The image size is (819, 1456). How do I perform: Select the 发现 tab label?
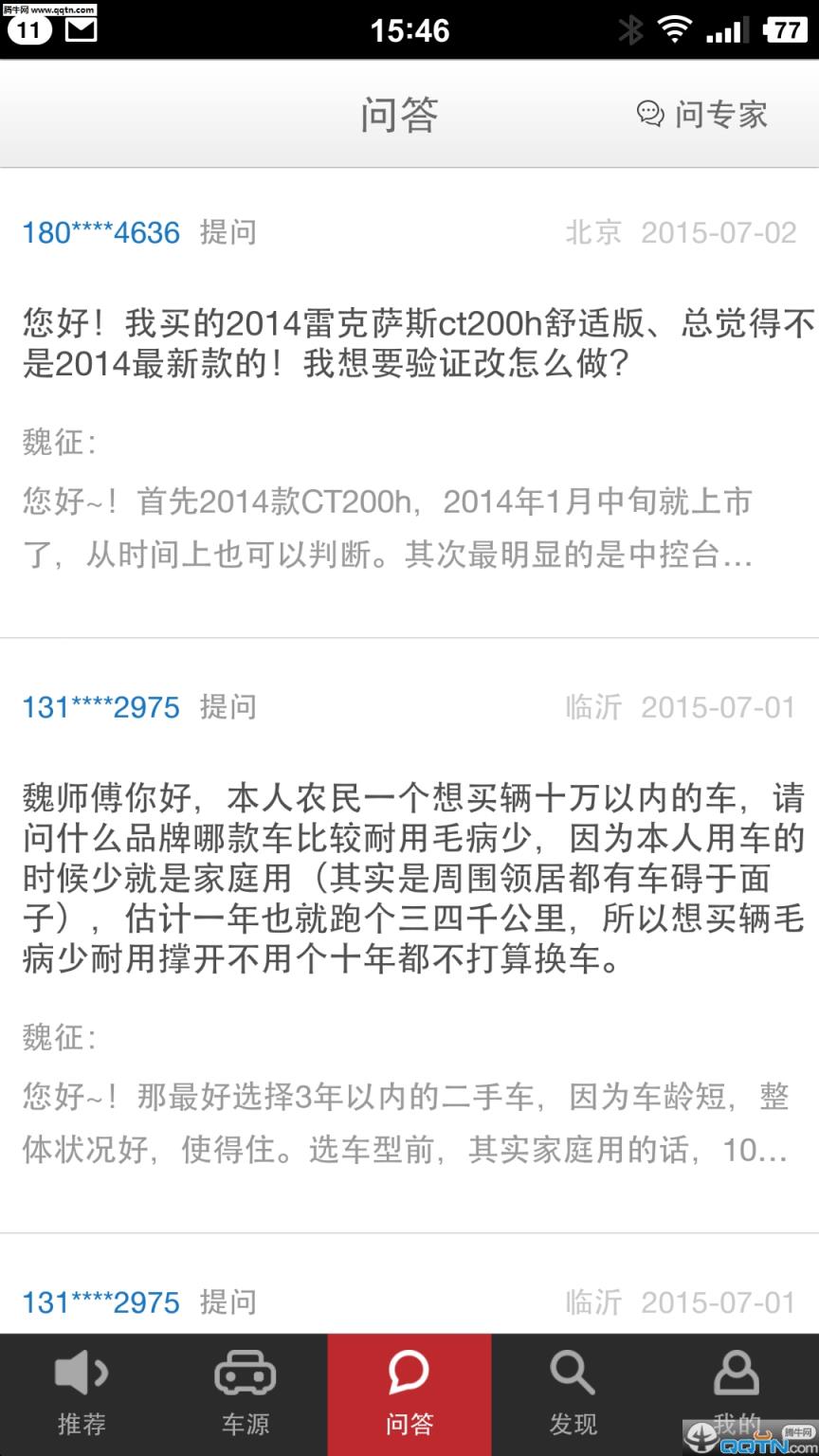(x=573, y=1422)
